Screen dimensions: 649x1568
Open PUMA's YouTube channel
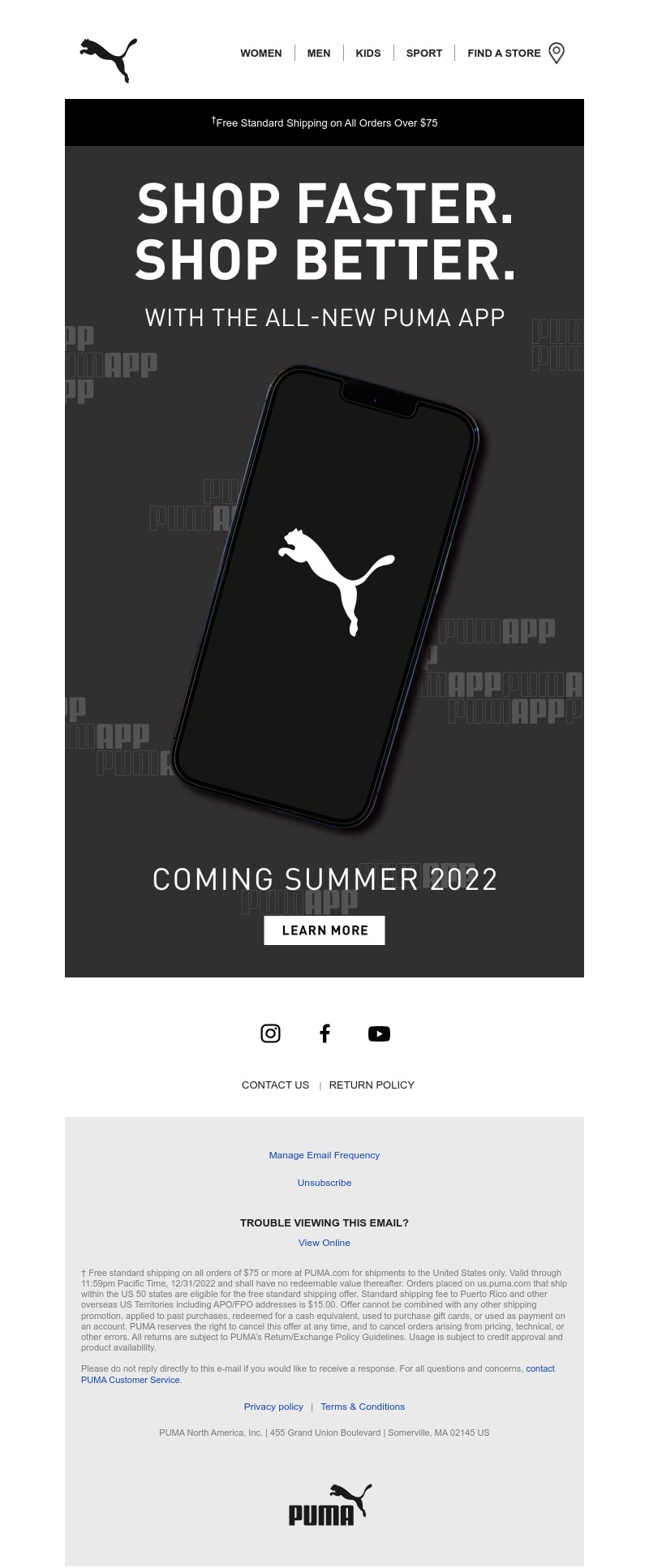tap(379, 1033)
